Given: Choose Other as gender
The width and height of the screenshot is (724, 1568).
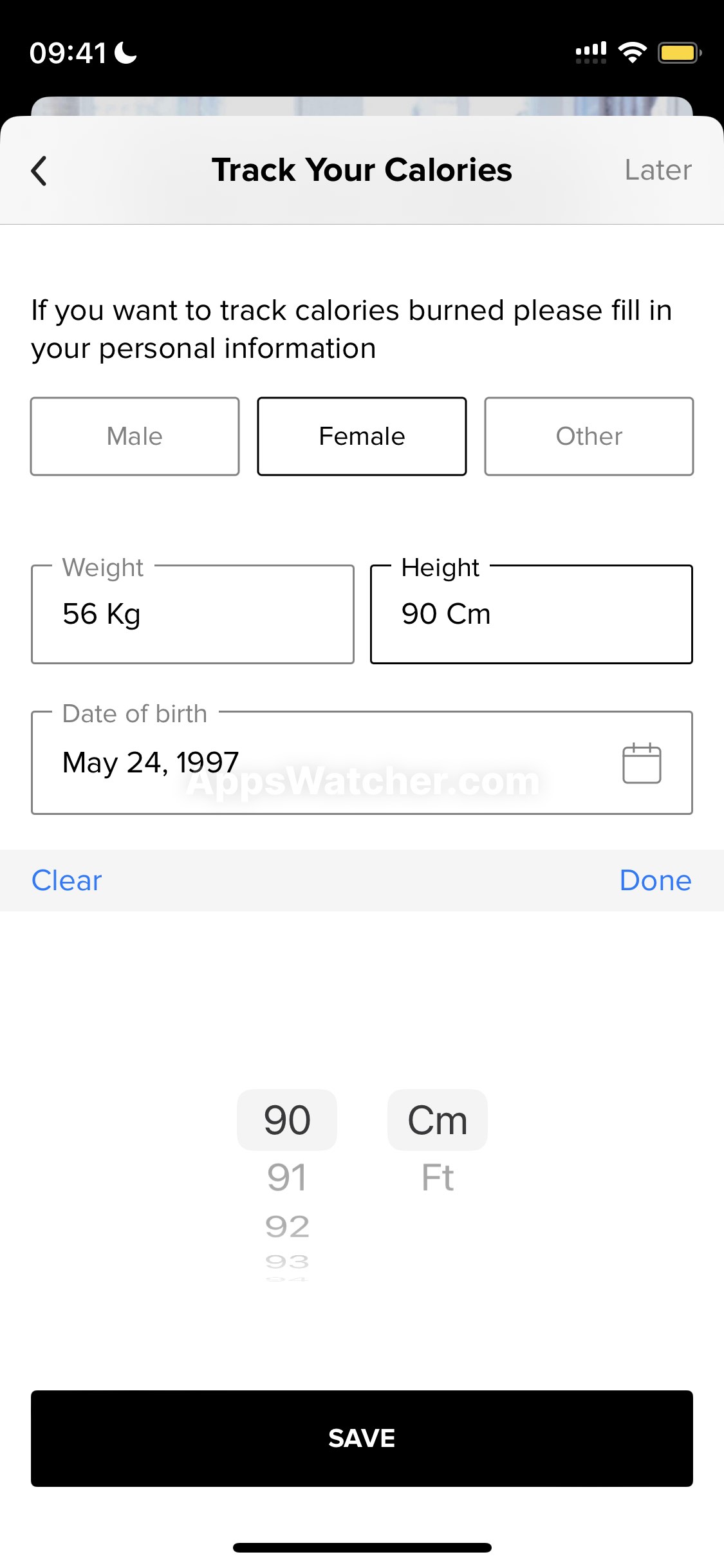Looking at the screenshot, I should [x=589, y=436].
